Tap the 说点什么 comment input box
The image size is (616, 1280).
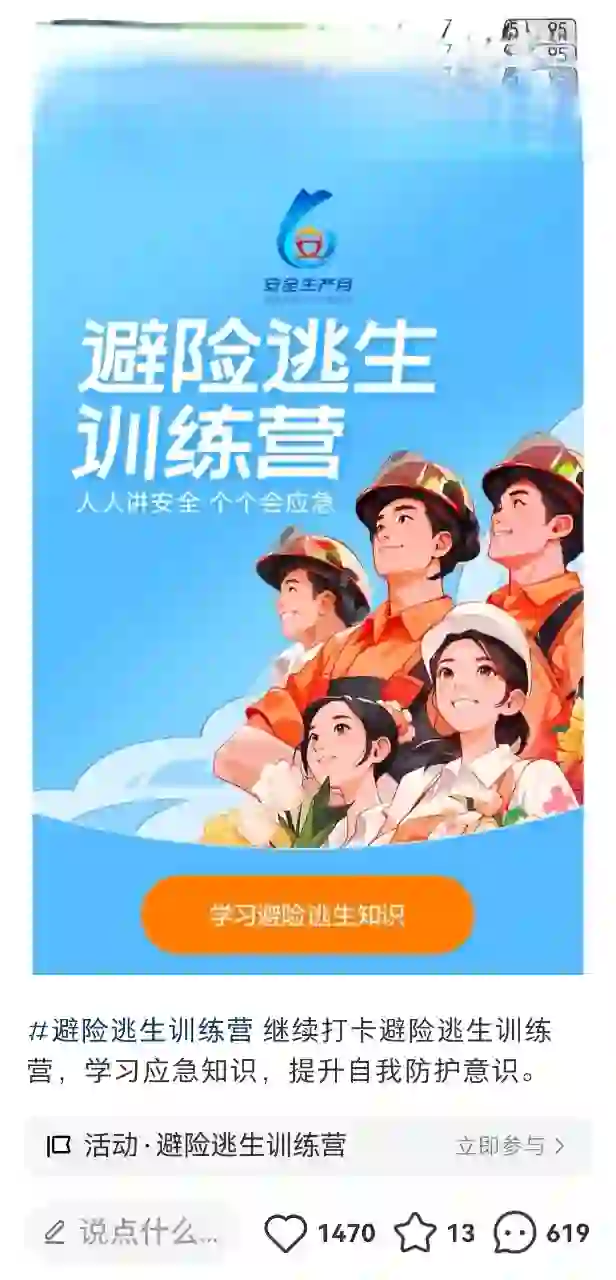(132, 1233)
